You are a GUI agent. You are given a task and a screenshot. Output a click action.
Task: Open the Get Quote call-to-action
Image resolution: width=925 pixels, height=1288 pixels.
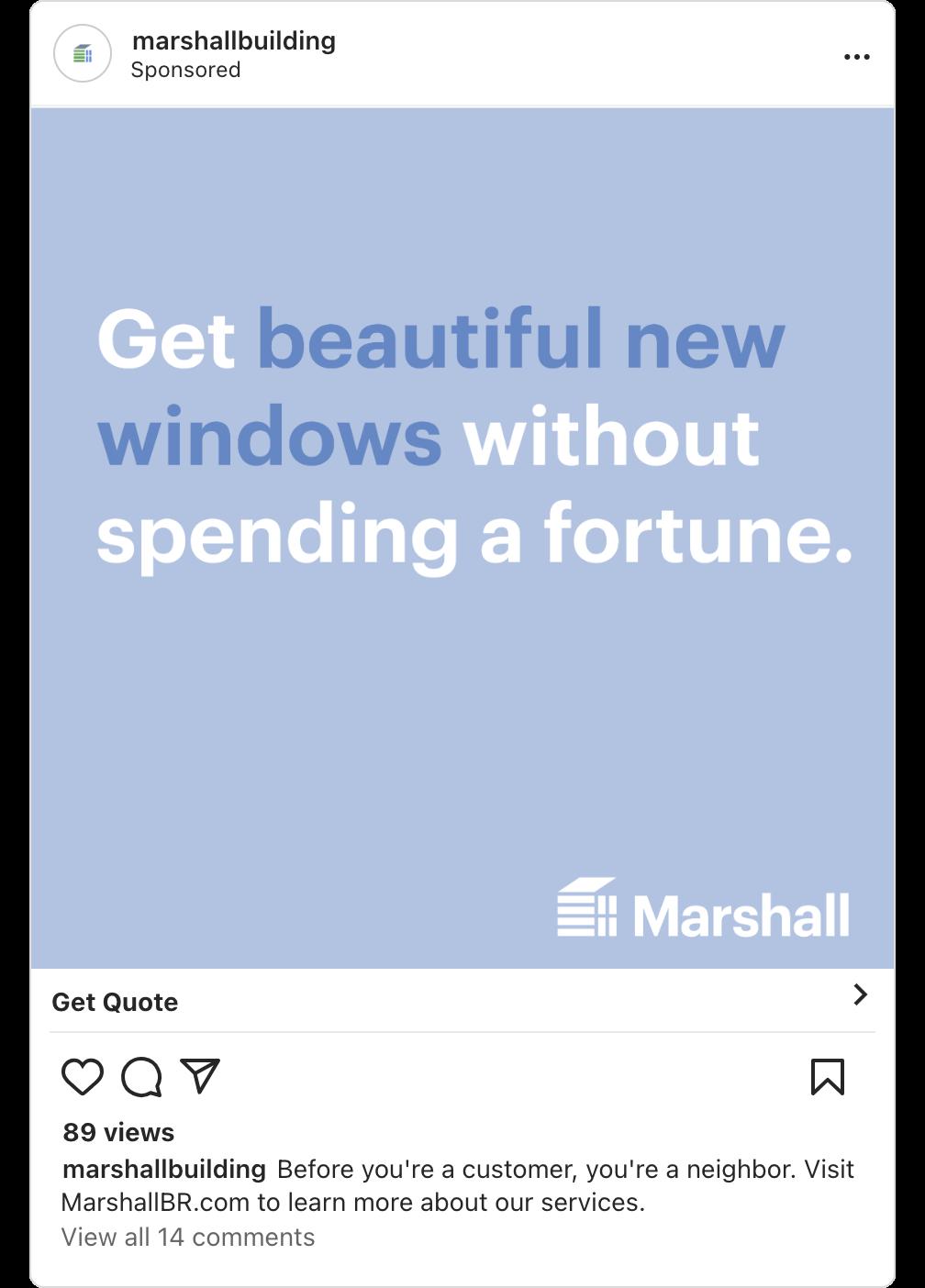point(459,1001)
